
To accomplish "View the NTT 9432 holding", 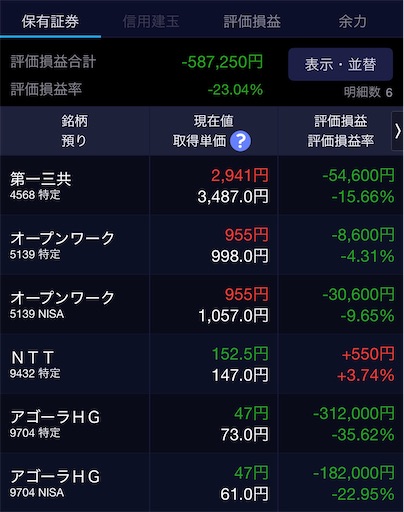I will (x=202, y=364).
